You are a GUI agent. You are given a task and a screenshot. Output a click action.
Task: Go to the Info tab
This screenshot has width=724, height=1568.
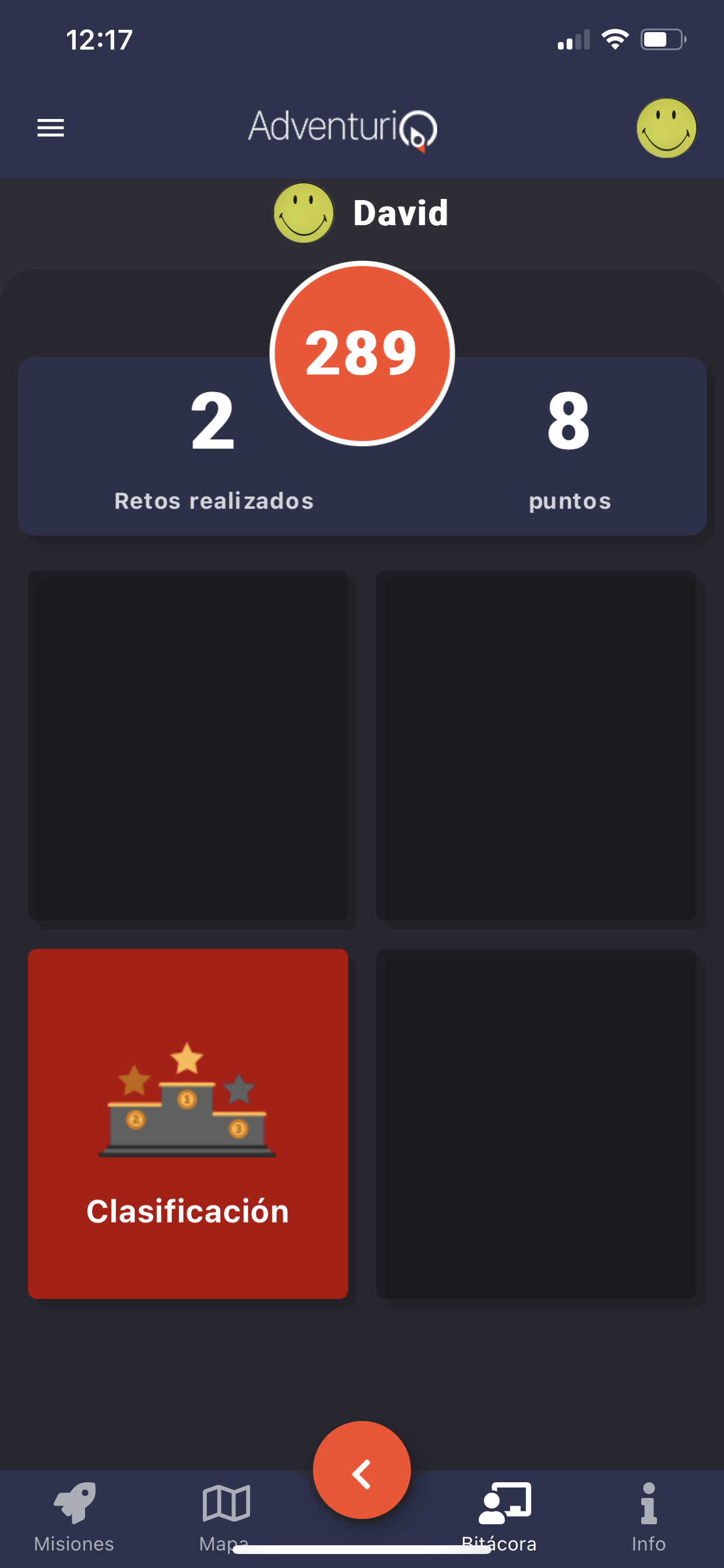pyautogui.click(x=649, y=1518)
